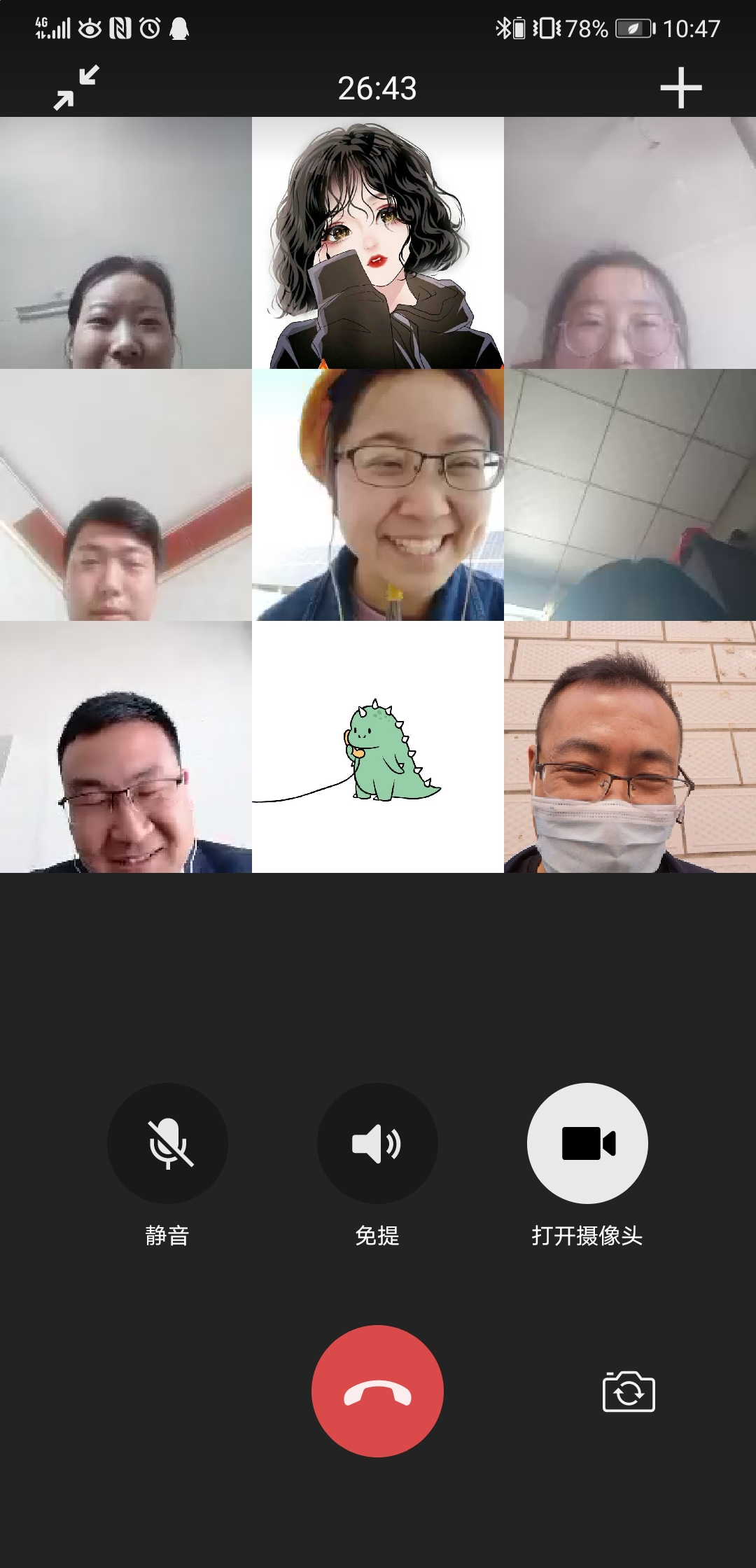Image resolution: width=756 pixels, height=1568 pixels.
Task: Toggle the 免提 speaker button
Action: pyautogui.click(x=377, y=1143)
